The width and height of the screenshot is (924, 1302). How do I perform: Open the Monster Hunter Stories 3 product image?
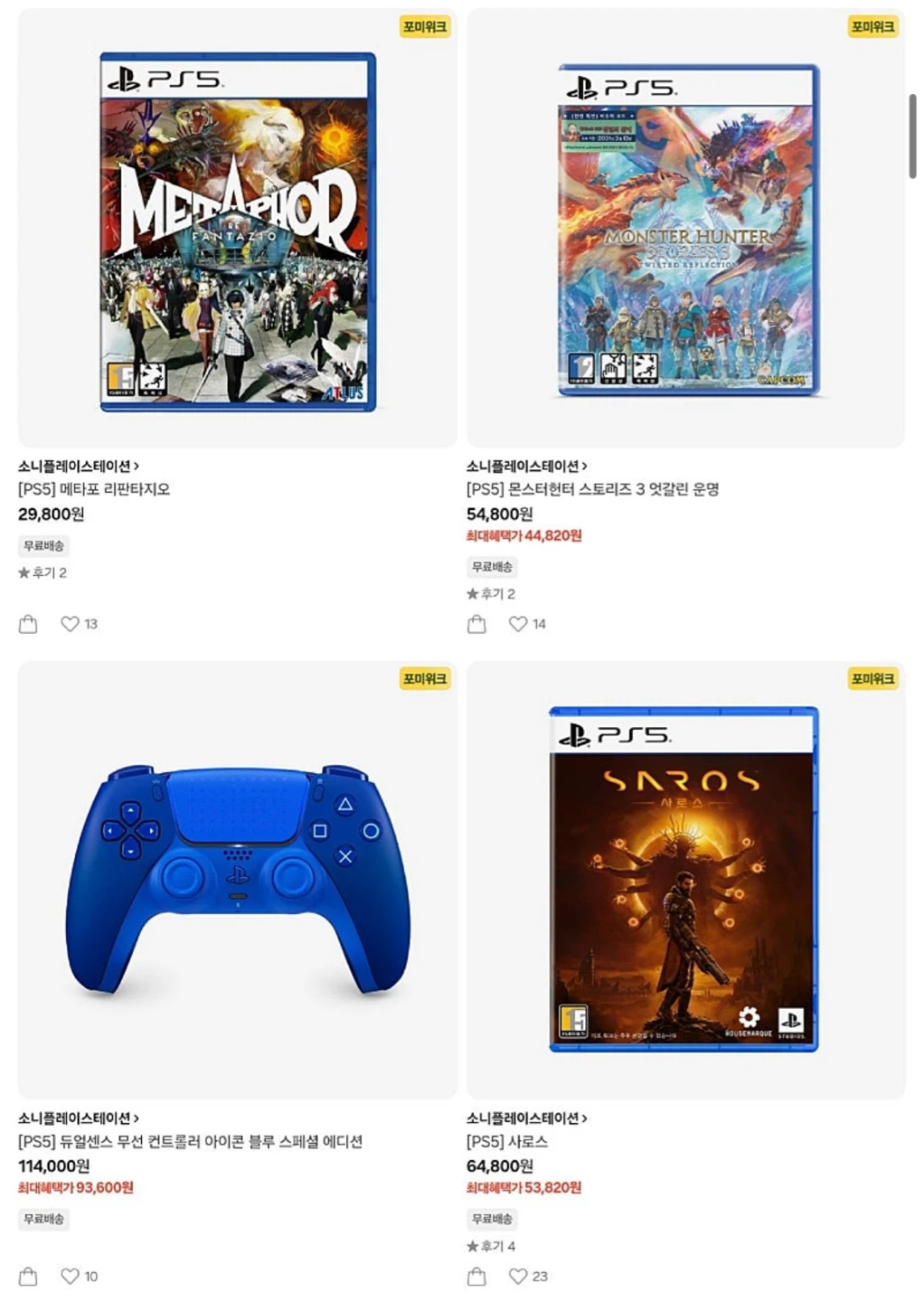click(685, 228)
